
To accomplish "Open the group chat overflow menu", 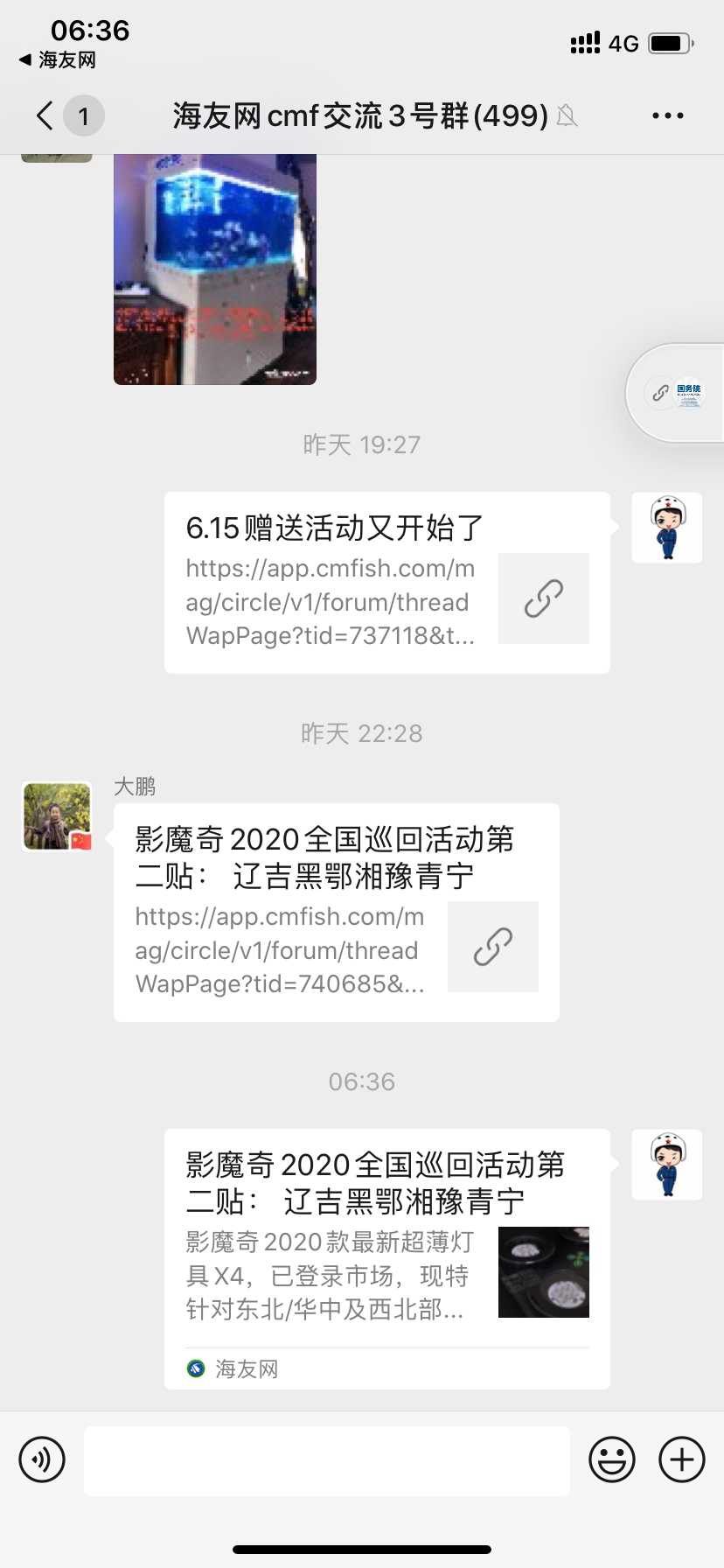I will [x=667, y=115].
